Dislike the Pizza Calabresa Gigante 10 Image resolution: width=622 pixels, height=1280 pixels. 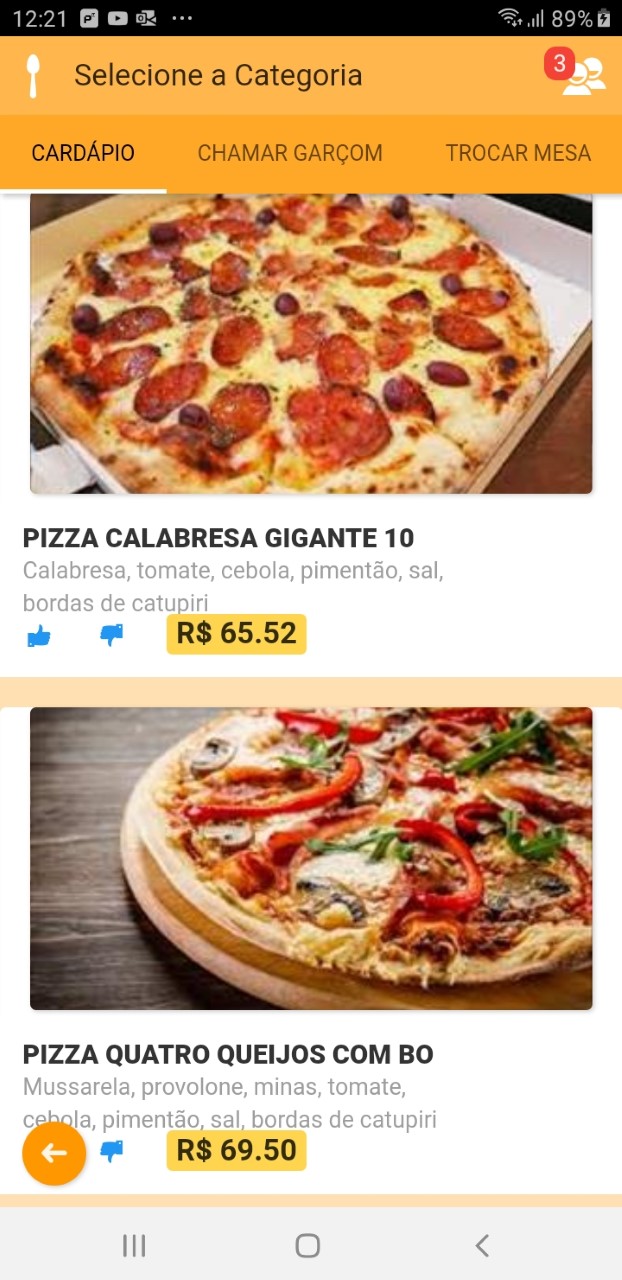[112, 635]
